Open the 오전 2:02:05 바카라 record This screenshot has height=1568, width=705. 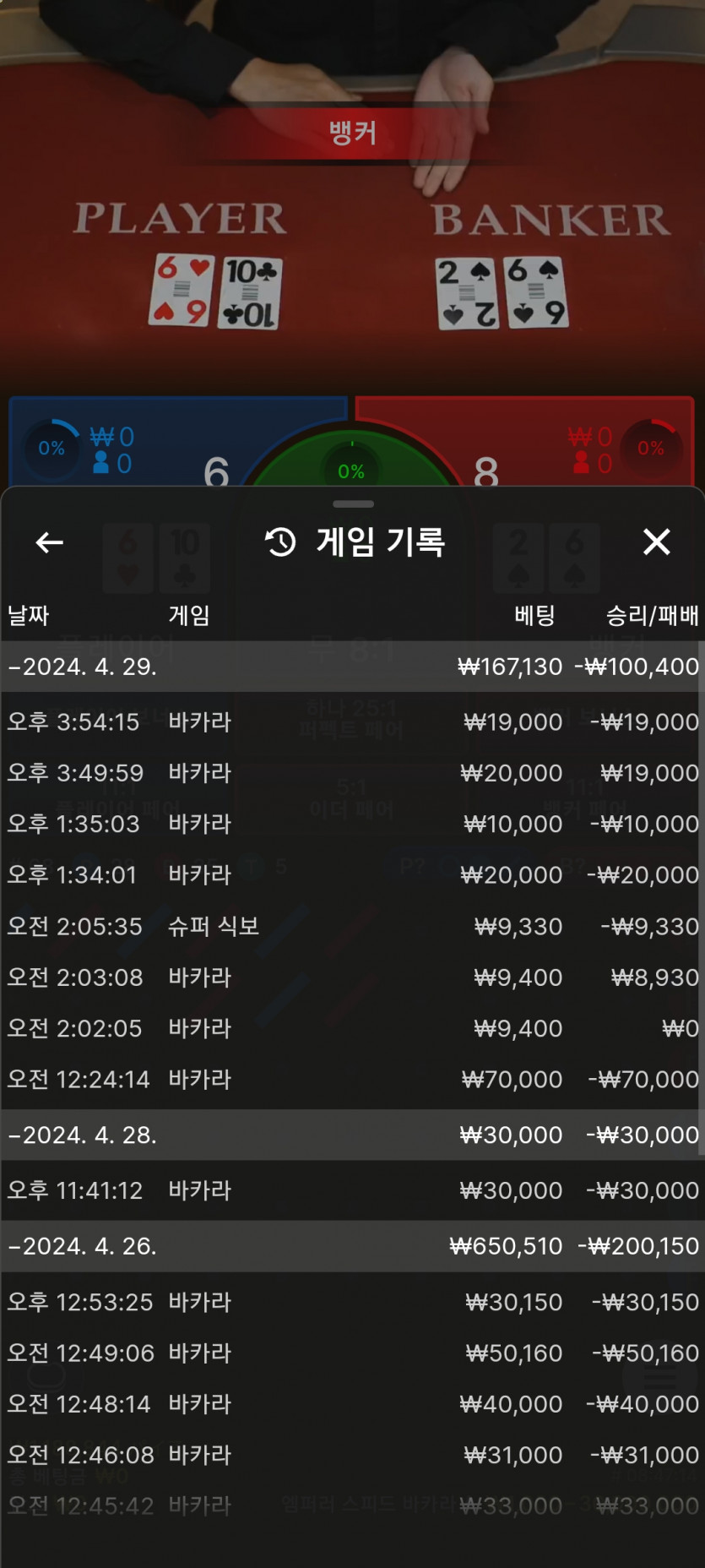351,1028
